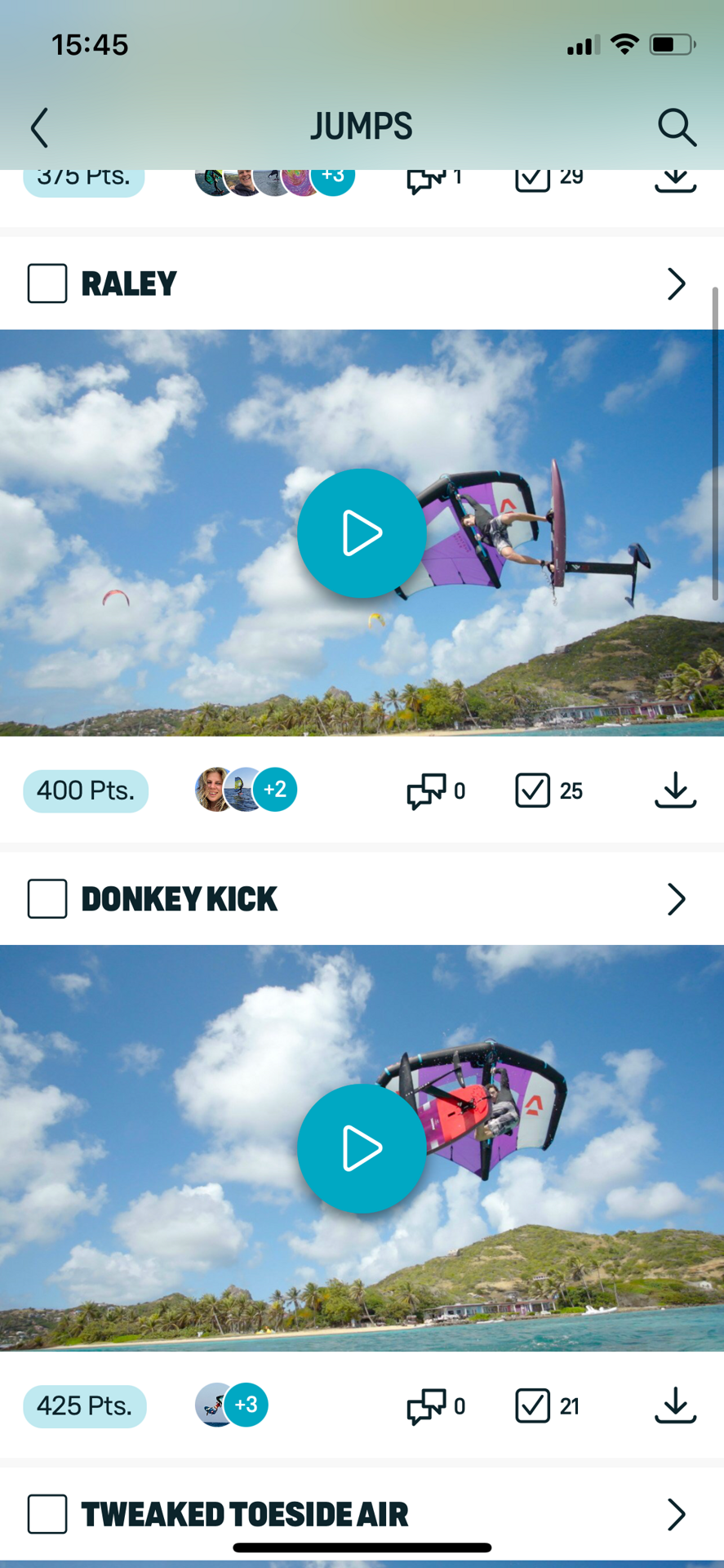Tick the Tweaked Toeside Air checkbox
The height and width of the screenshot is (1568, 724).
coord(47,1514)
